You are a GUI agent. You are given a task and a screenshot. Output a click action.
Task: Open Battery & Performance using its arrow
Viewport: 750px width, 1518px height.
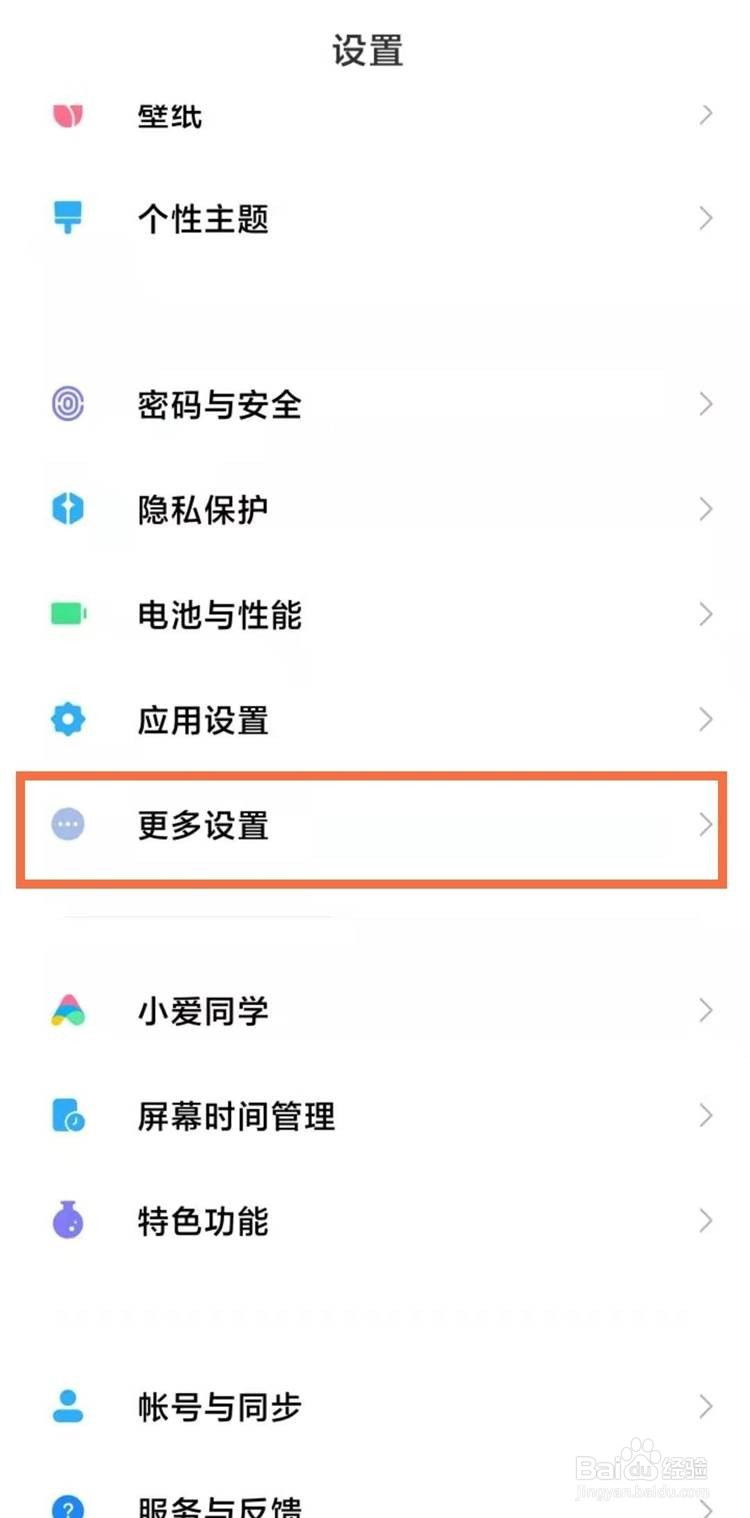point(704,615)
